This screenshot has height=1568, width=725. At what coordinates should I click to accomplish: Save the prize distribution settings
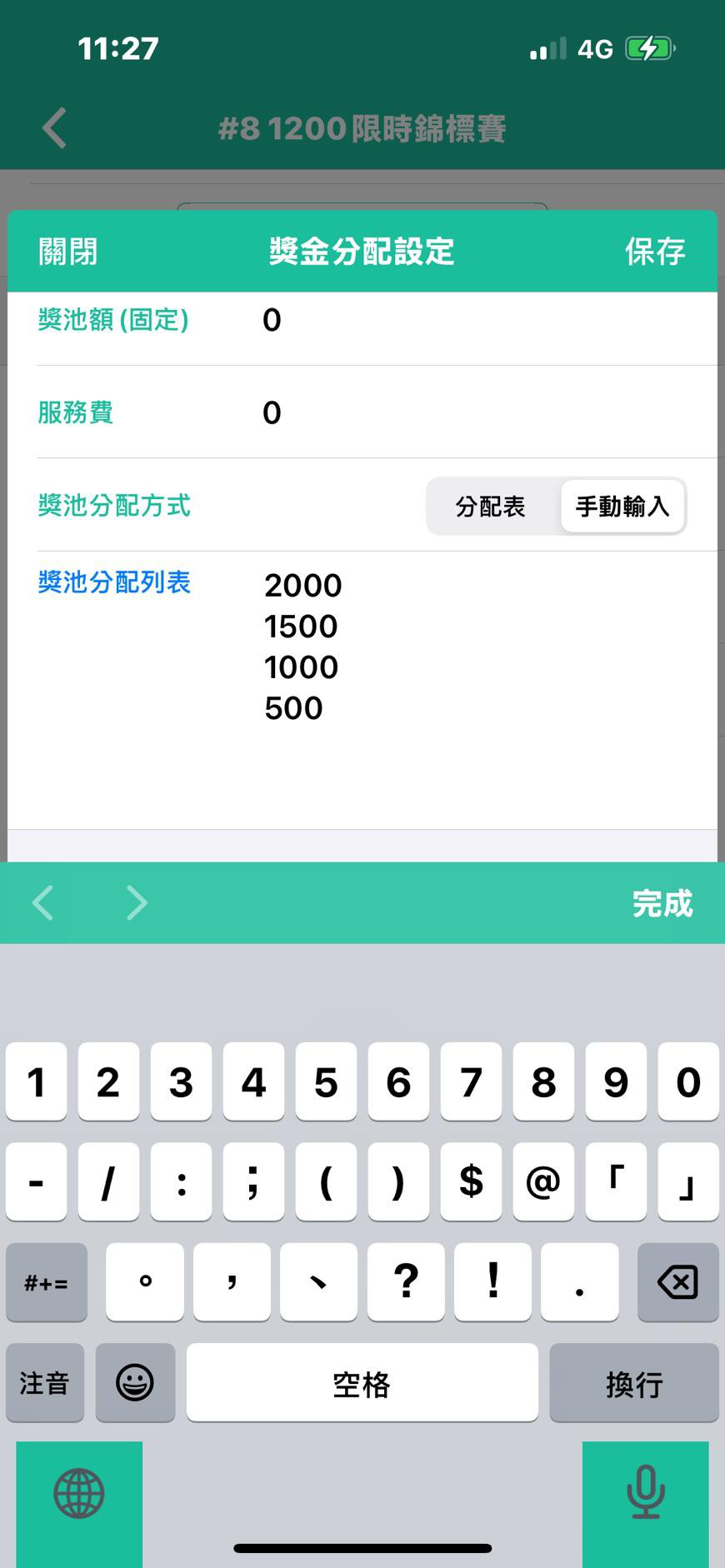pyautogui.click(x=655, y=252)
